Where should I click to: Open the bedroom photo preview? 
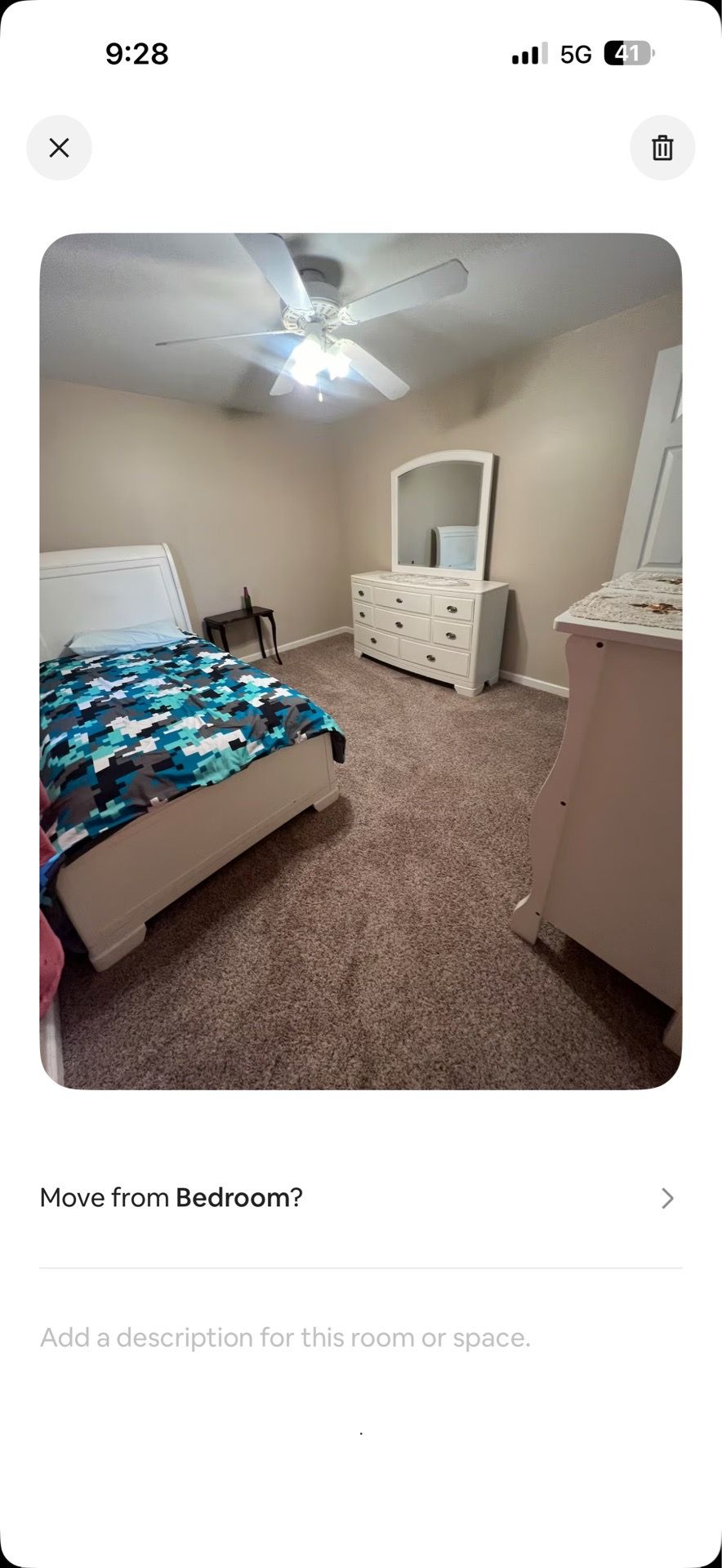click(360, 661)
